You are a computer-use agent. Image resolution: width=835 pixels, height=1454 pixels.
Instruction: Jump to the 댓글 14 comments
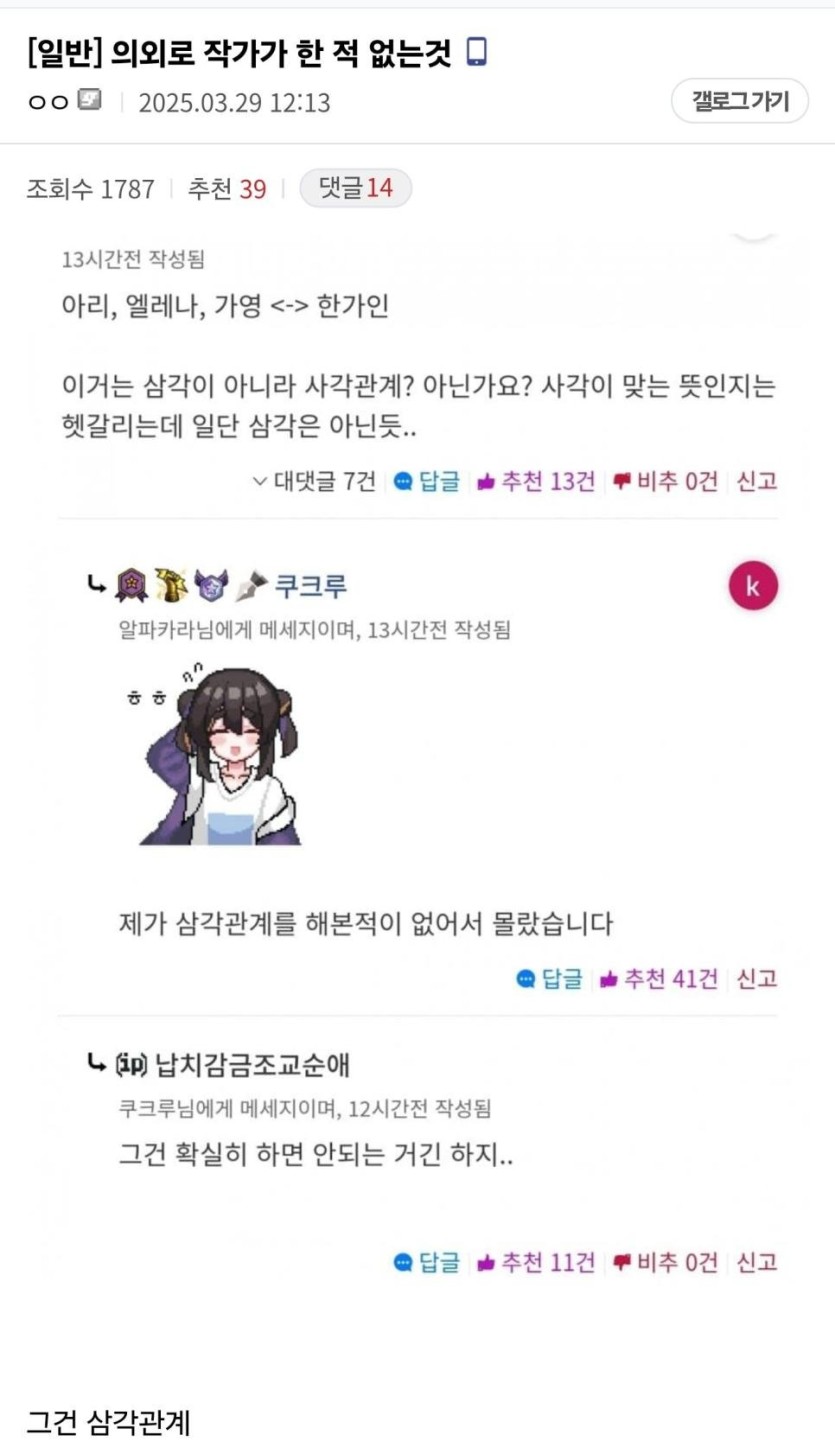355,188
